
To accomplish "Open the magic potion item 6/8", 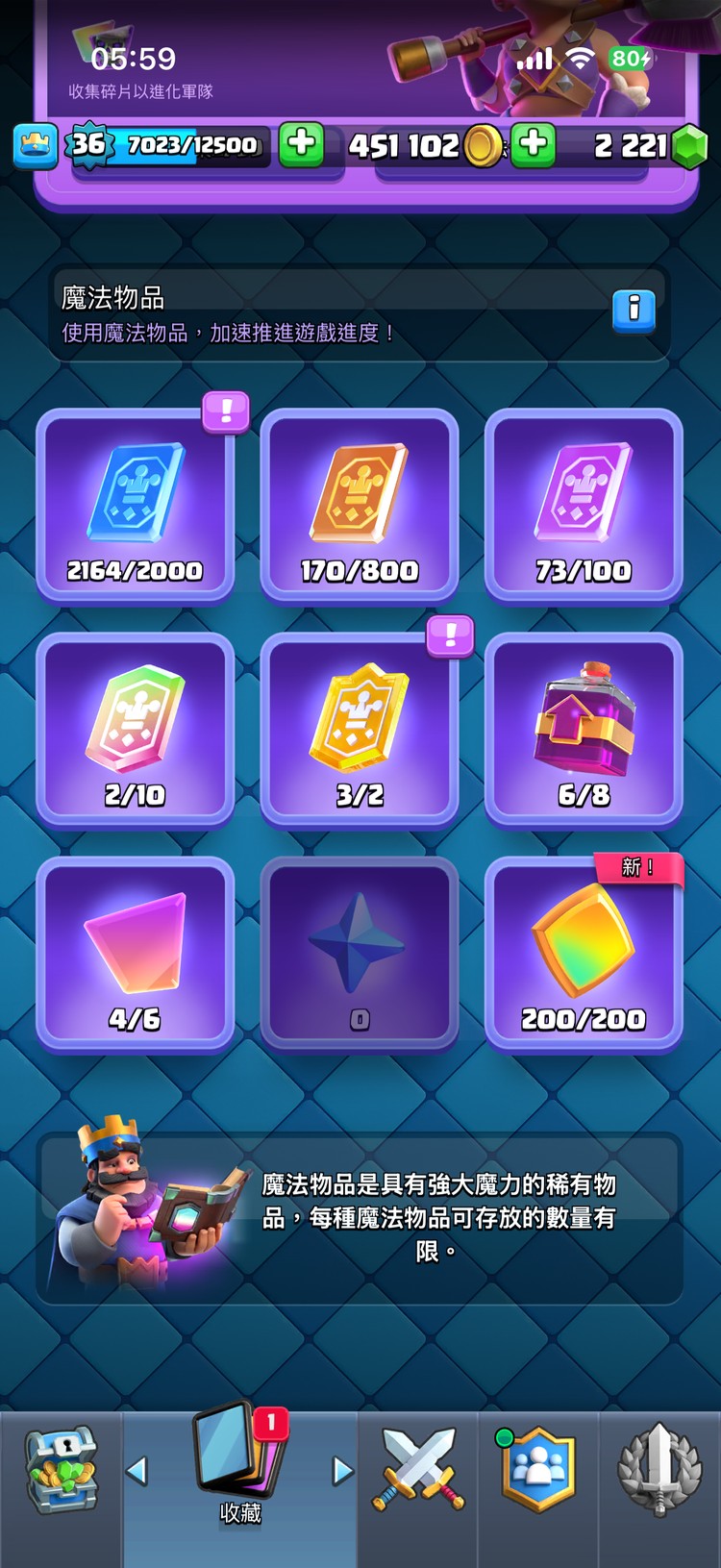I will tap(584, 730).
